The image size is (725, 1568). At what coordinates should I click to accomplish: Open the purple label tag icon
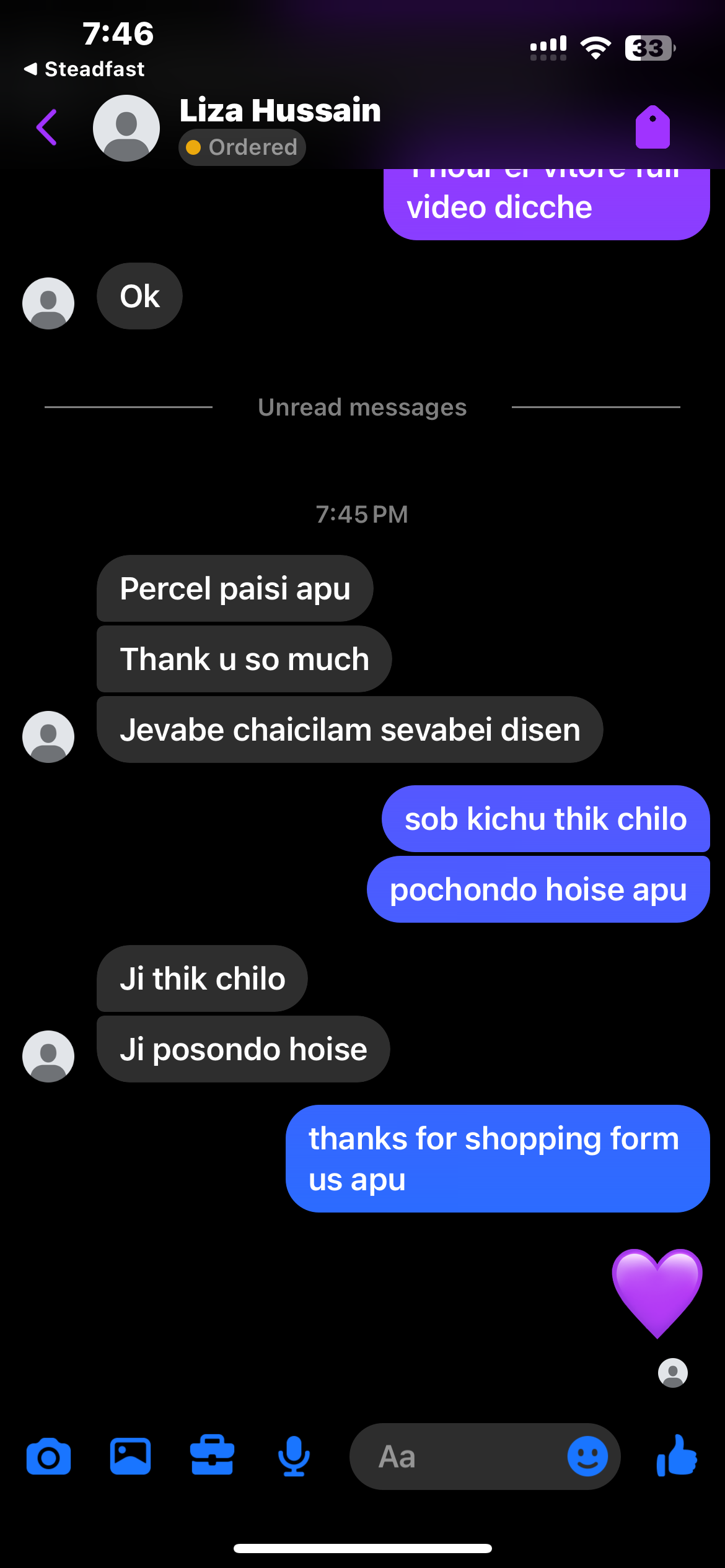[x=652, y=128]
